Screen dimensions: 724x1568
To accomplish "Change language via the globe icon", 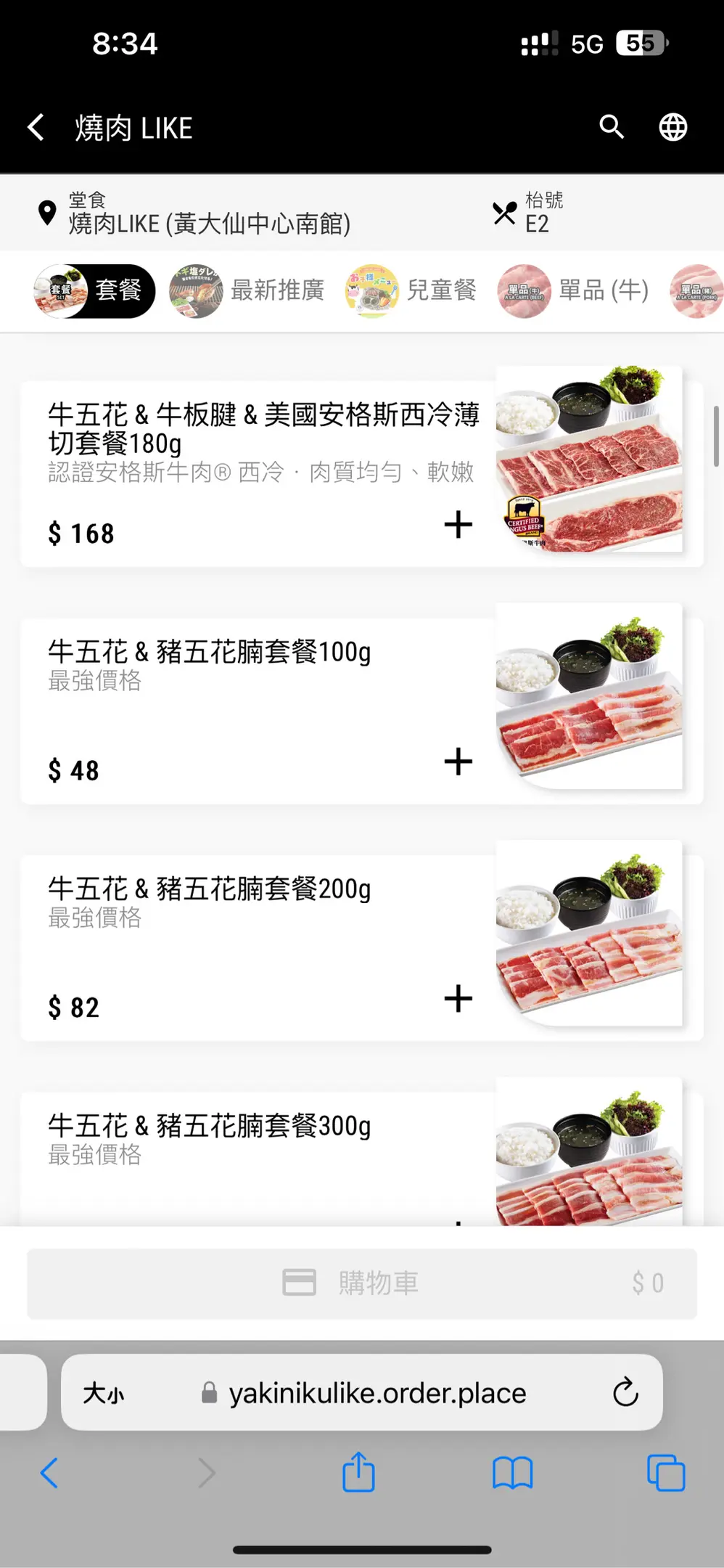I will [672, 127].
